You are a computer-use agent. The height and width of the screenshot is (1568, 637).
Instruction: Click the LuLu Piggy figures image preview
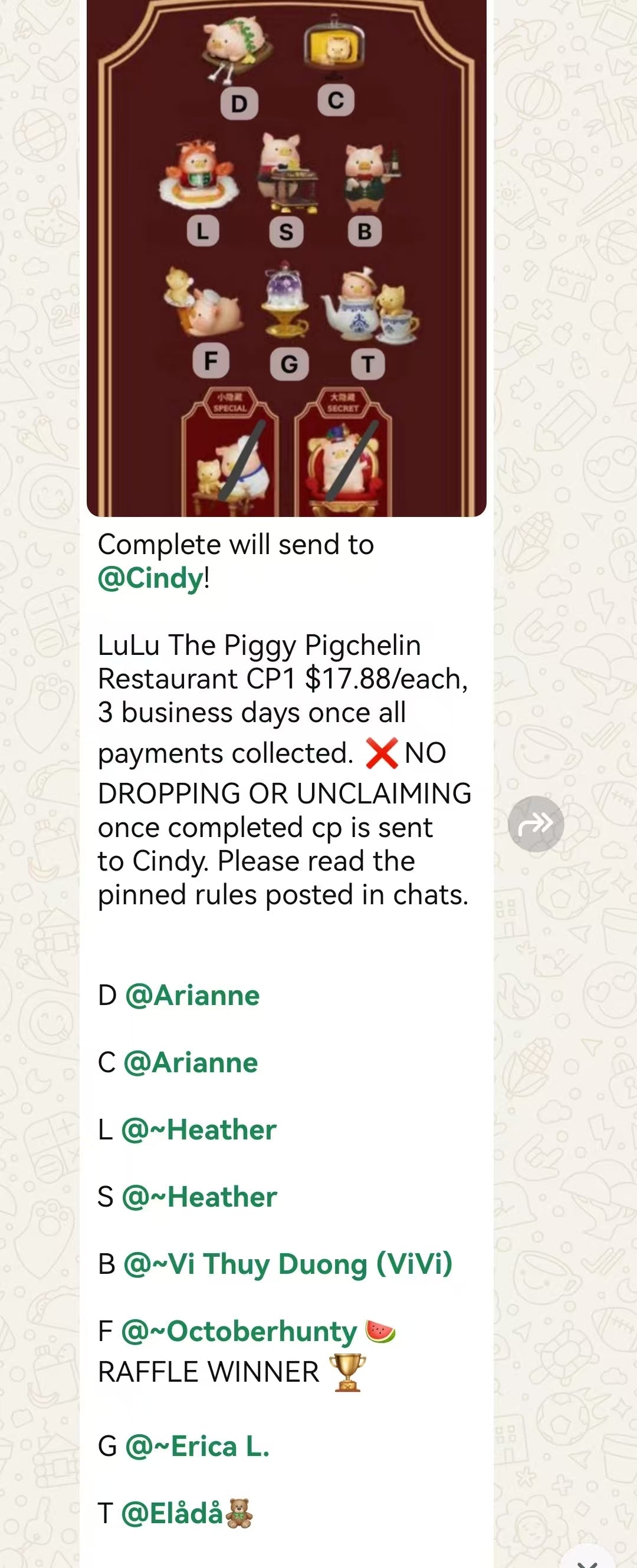click(286, 256)
